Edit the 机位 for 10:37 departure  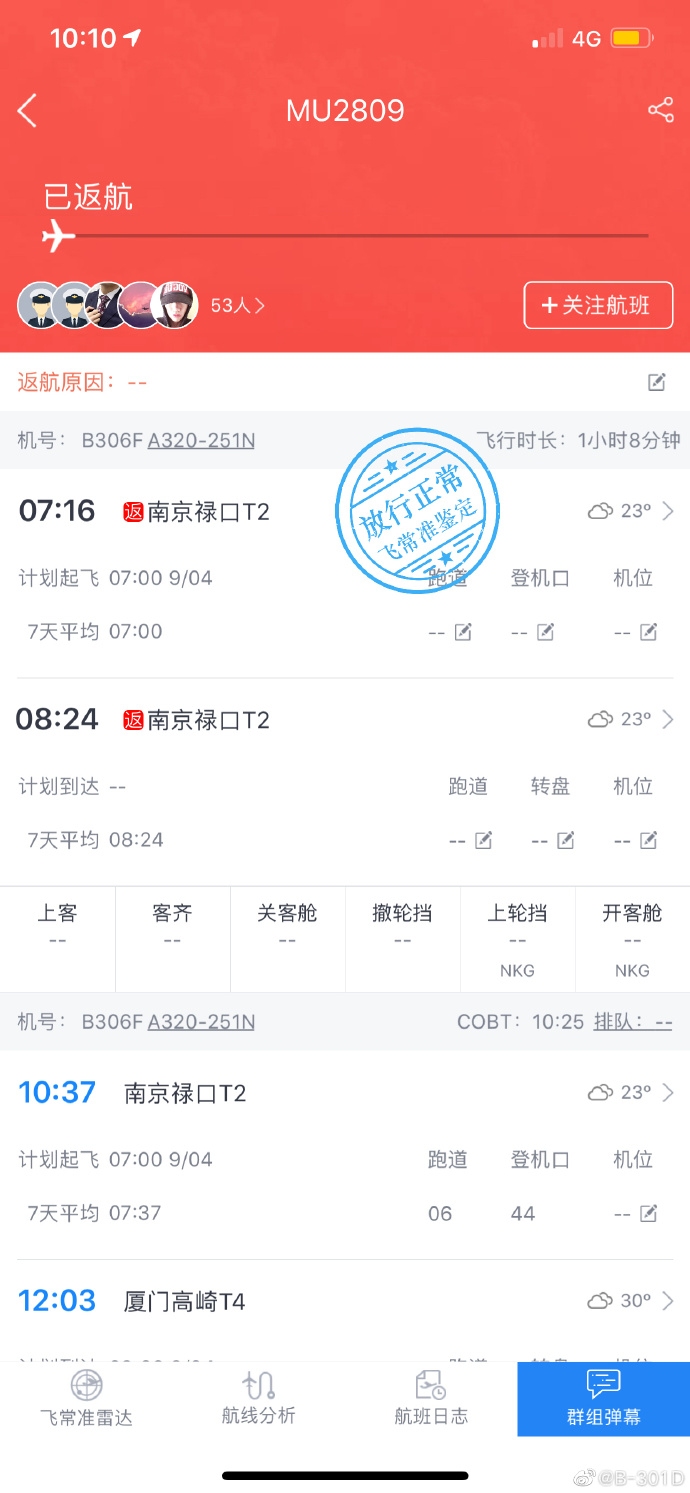648,1214
